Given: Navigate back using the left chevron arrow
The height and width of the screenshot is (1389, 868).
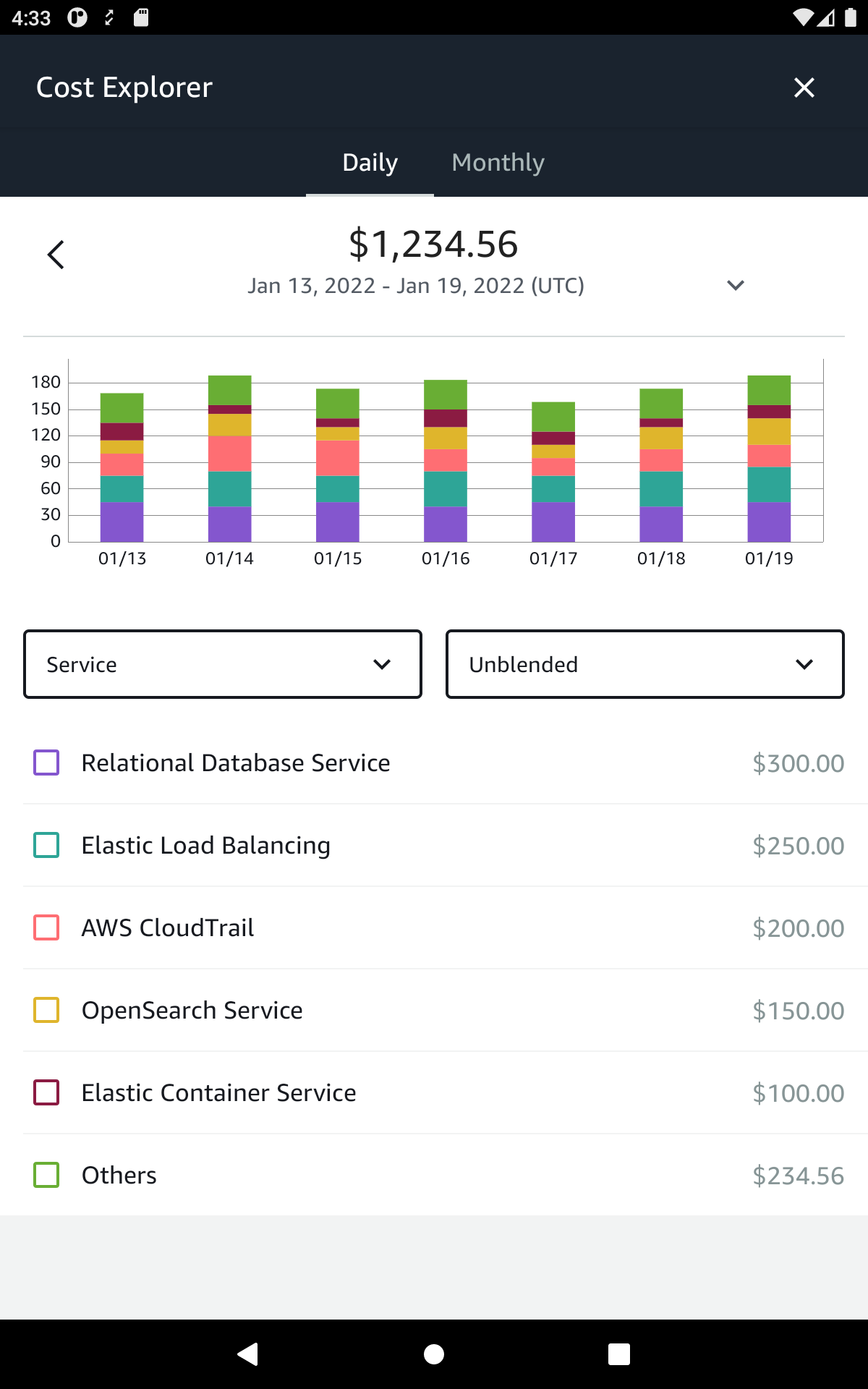Looking at the screenshot, I should tap(56, 255).
